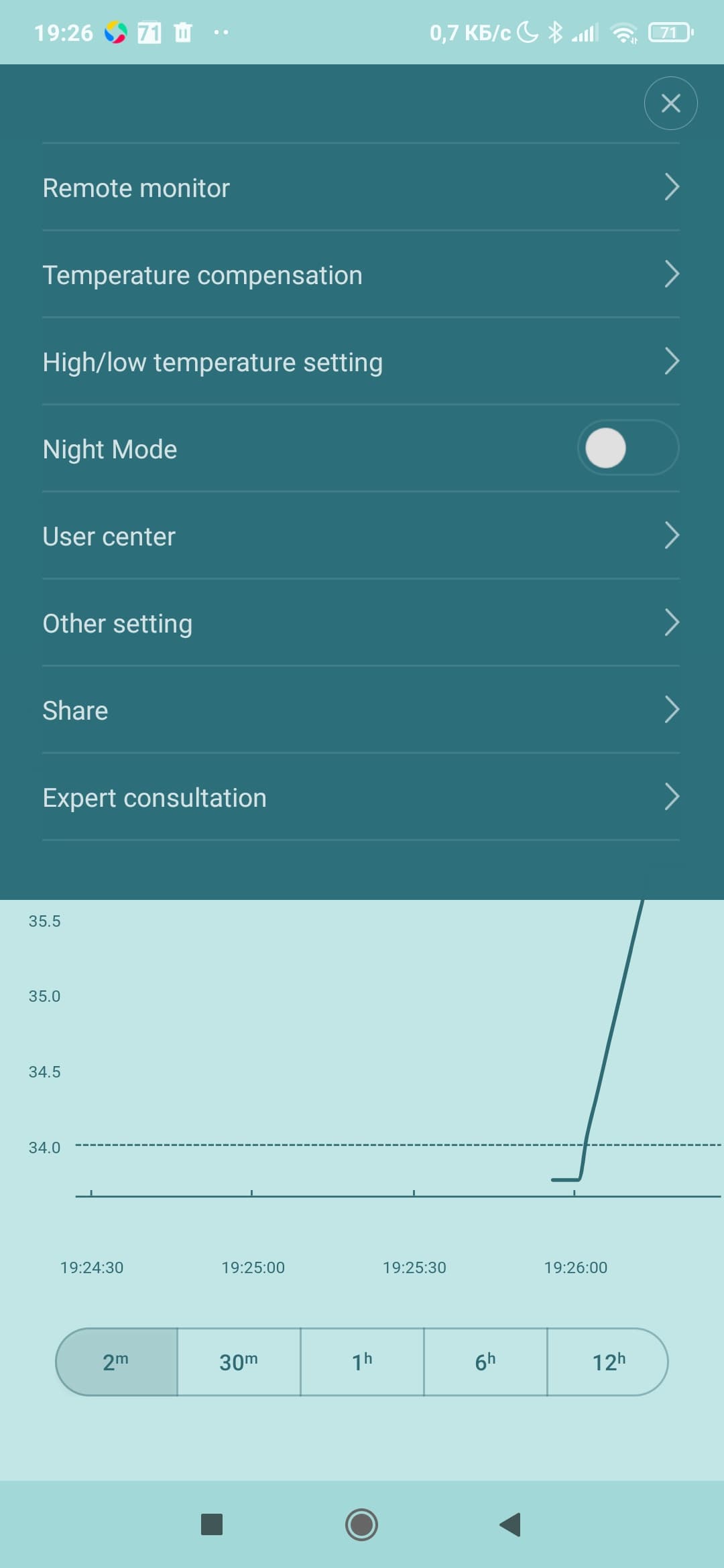The image size is (724, 1568).
Task: Open Remote monitor
Action: click(x=361, y=188)
